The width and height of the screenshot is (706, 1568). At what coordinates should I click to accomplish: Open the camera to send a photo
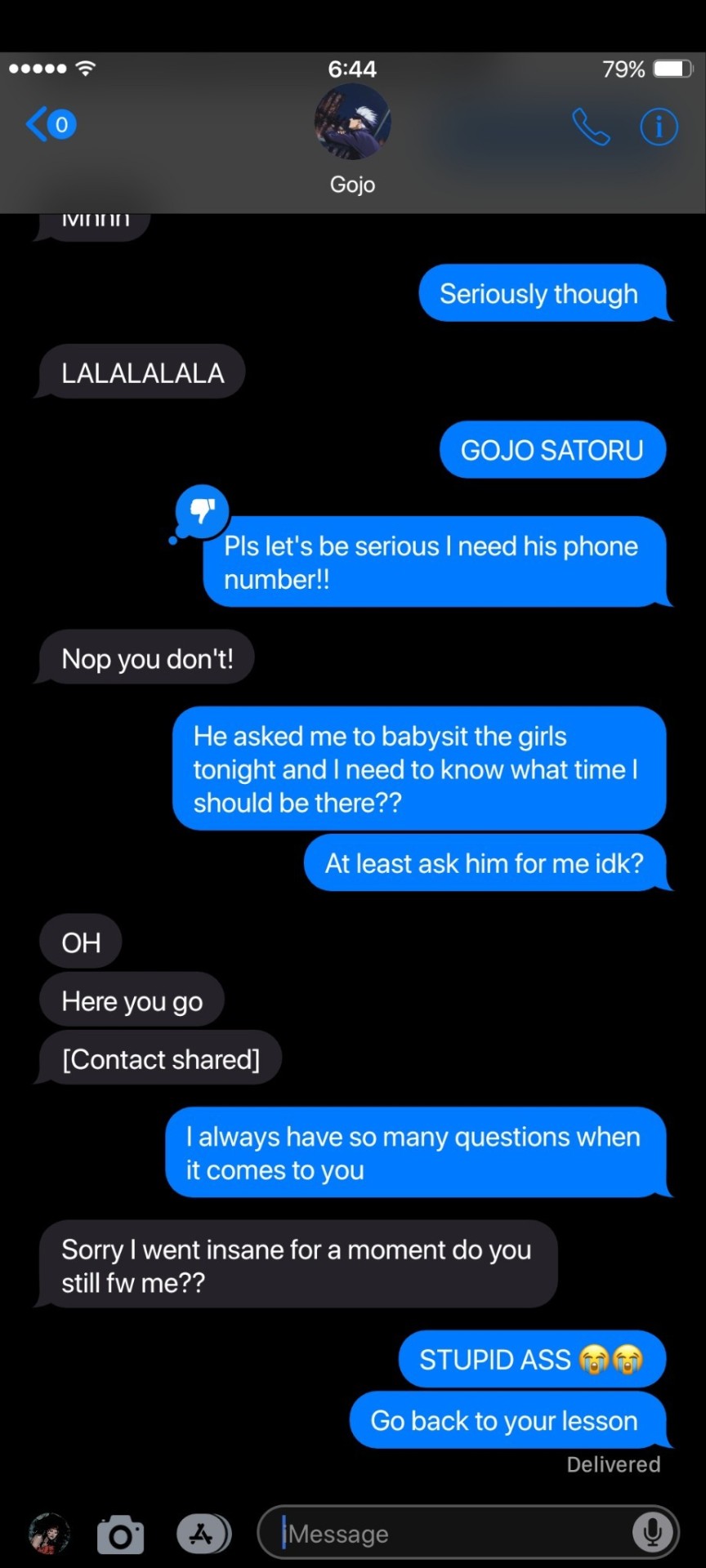pyautogui.click(x=120, y=1535)
